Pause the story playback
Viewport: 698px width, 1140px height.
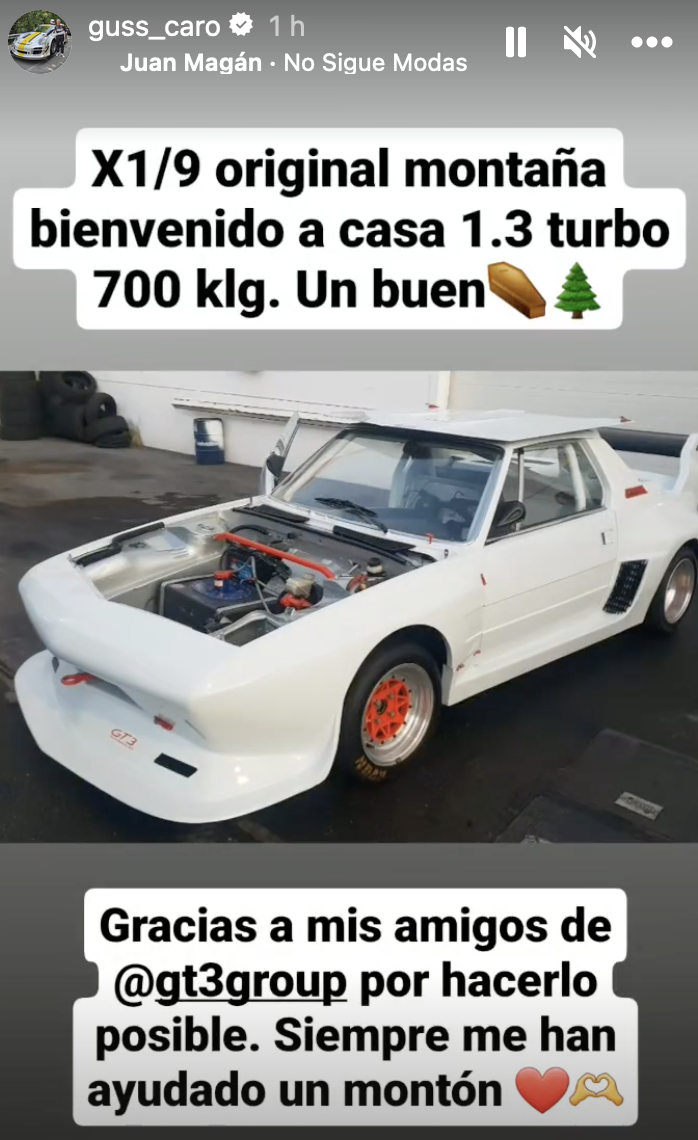click(516, 41)
